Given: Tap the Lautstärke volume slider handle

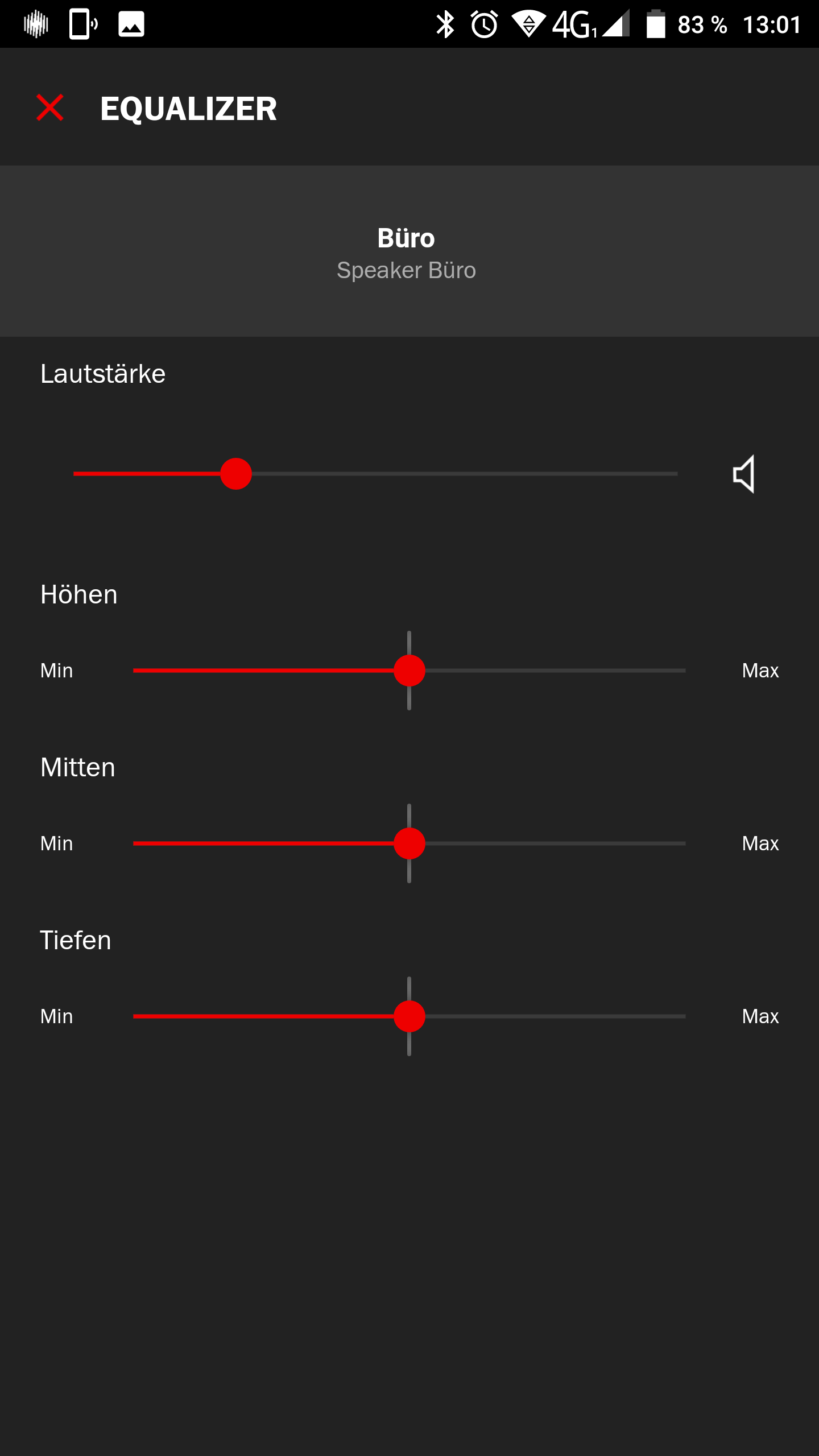Looking at the screenshot, I should click(236, 474).
